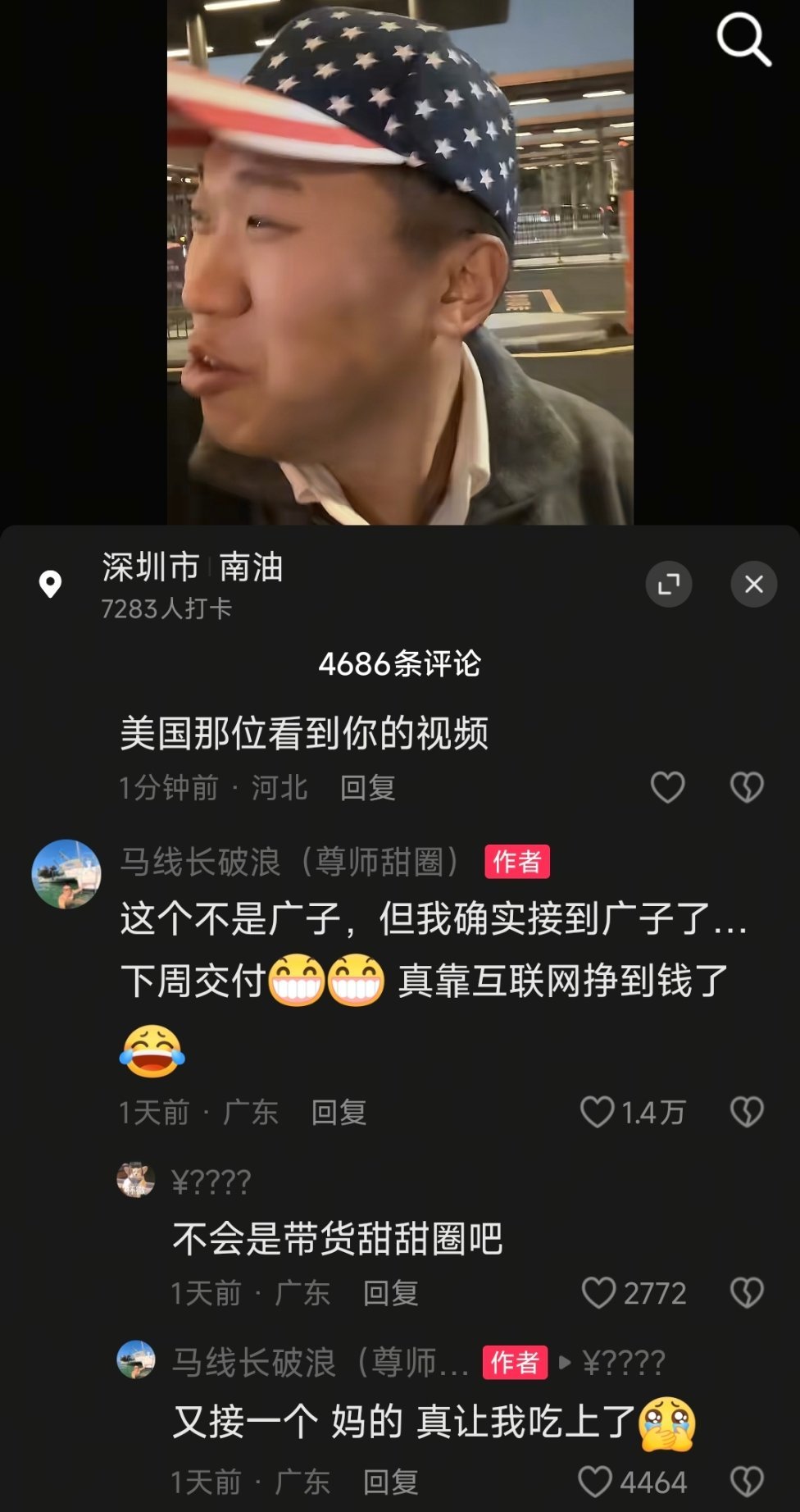Expand comments panel to full screen
This screenshot has height=1512, width=800.
tap(669, 584)
